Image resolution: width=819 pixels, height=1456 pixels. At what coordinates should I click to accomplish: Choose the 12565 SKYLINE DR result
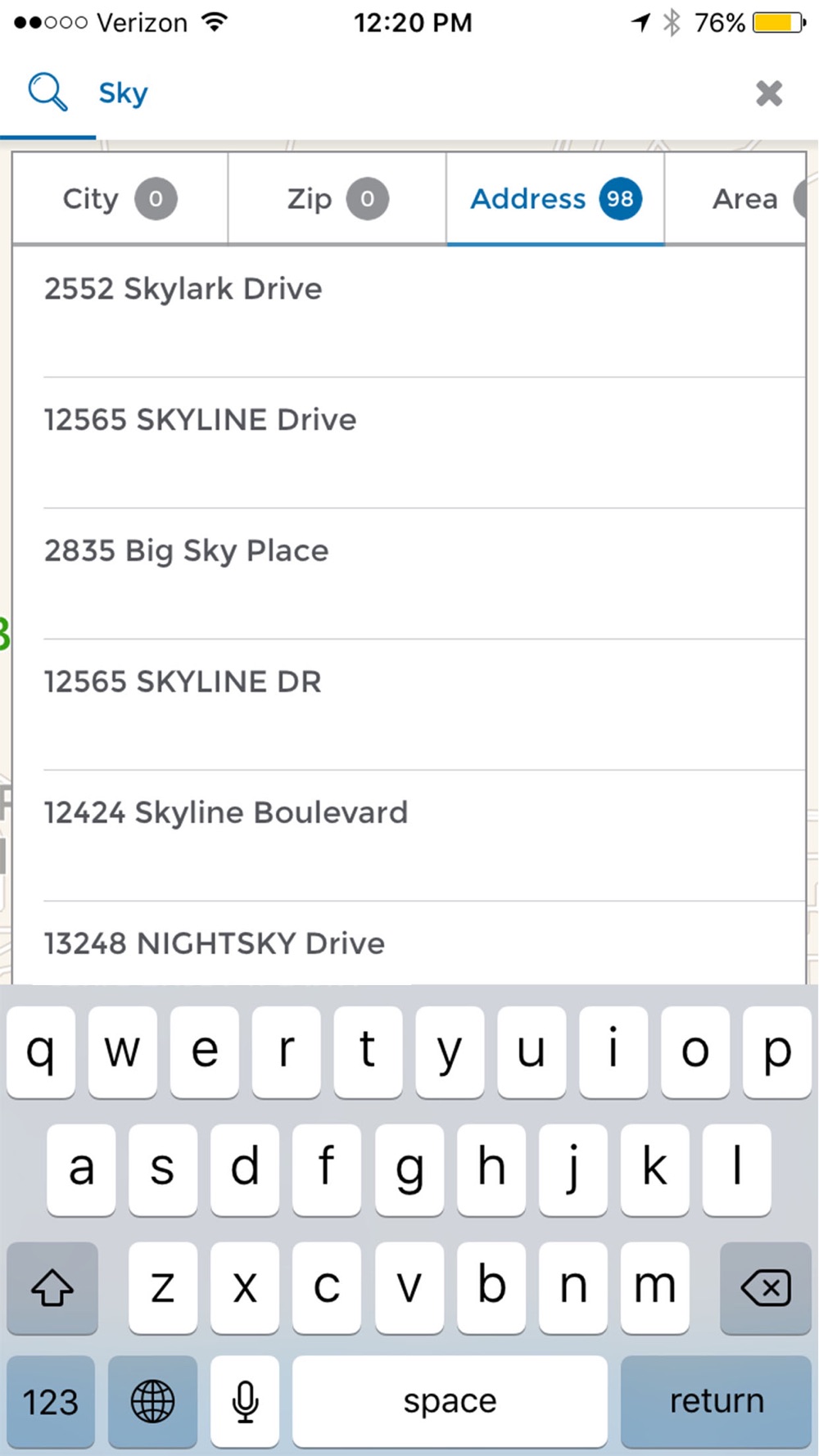click(409, 705)
